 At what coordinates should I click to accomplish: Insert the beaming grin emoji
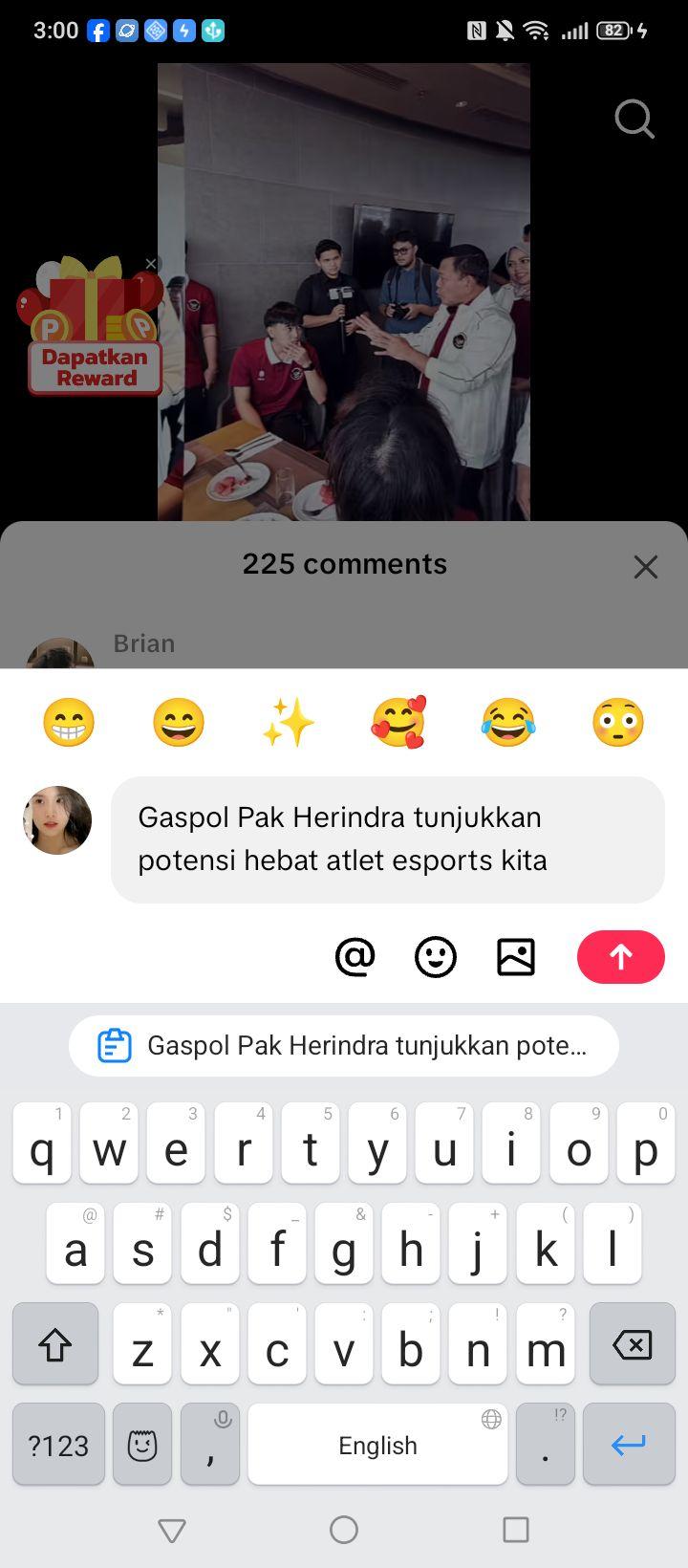69,722
